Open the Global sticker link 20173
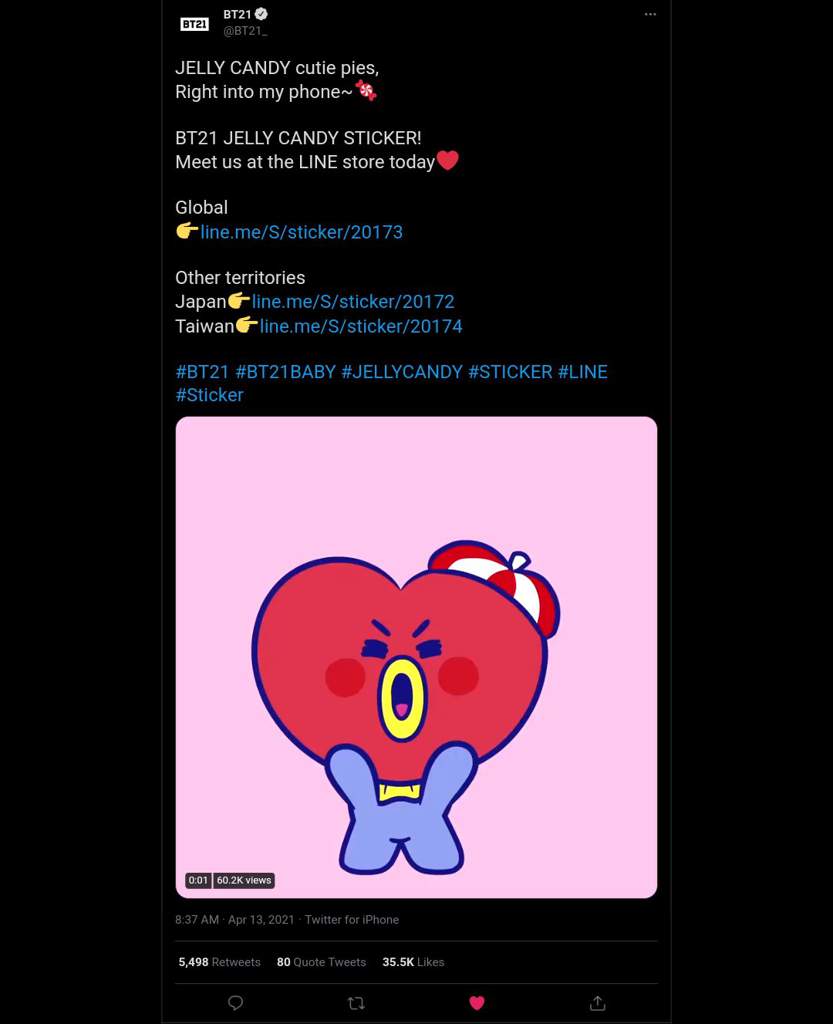The image size is (833, 1024). [301, 232]
